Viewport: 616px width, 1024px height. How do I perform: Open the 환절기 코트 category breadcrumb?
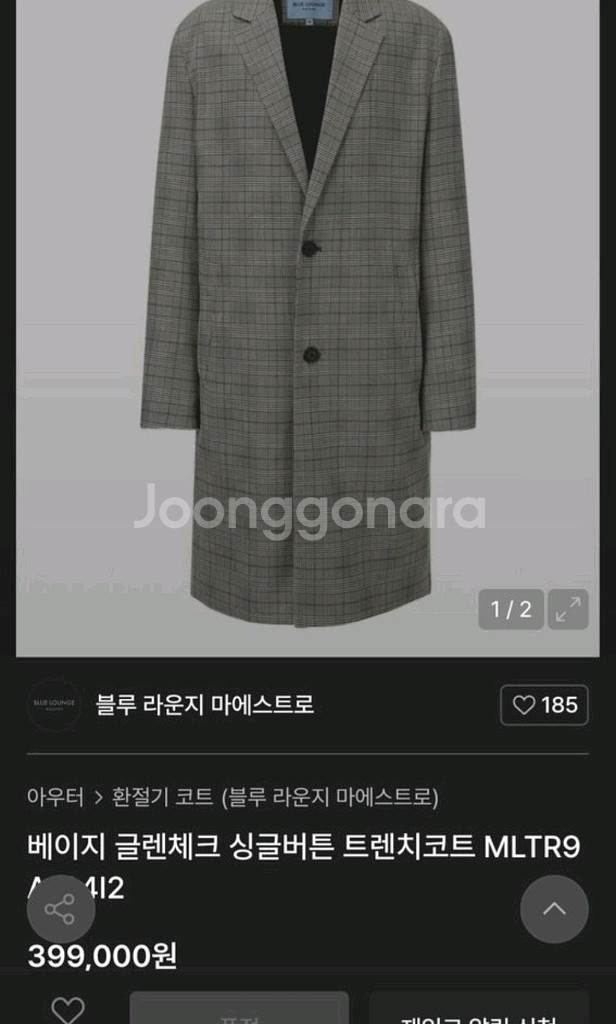click(x=164, y=797)
